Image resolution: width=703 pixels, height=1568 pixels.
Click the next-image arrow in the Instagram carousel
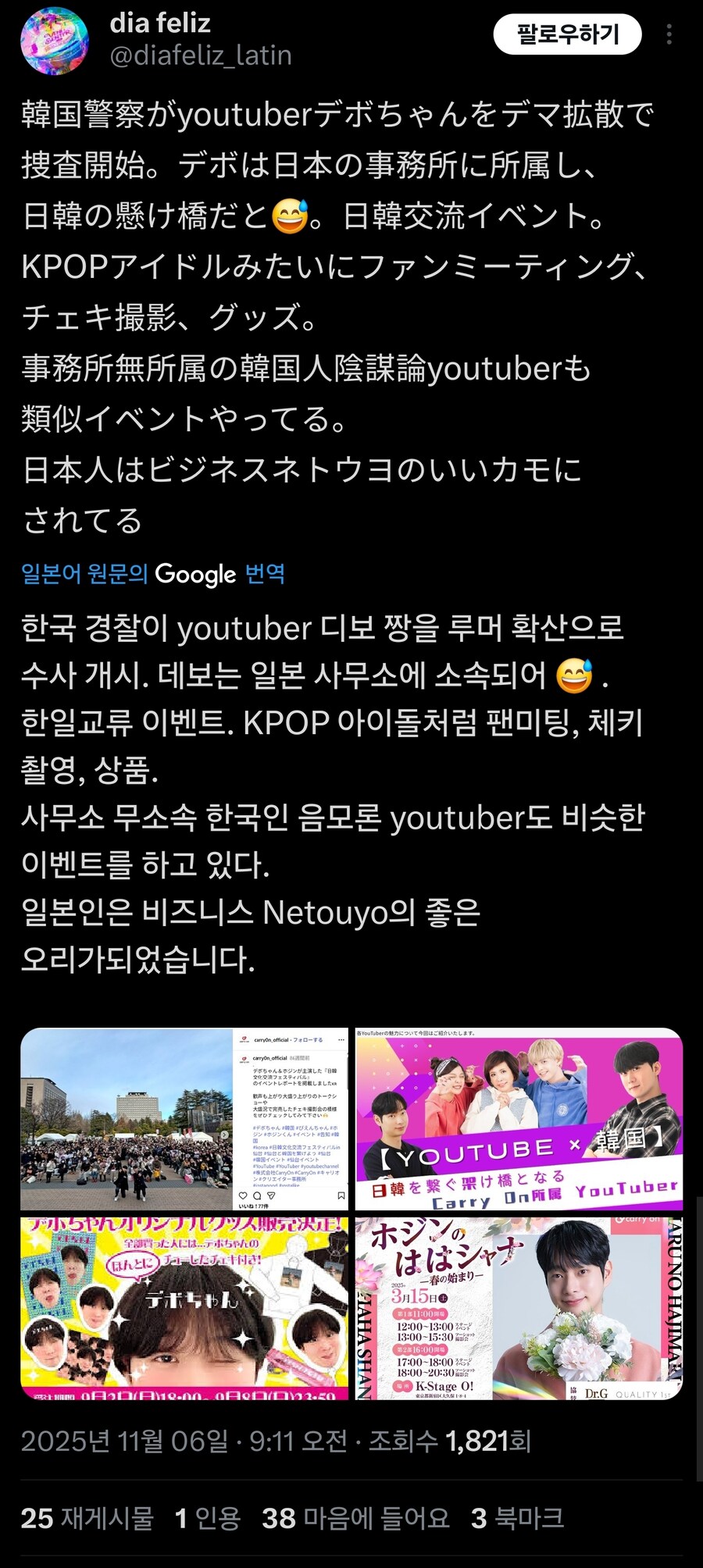(x=223, y=1135)
